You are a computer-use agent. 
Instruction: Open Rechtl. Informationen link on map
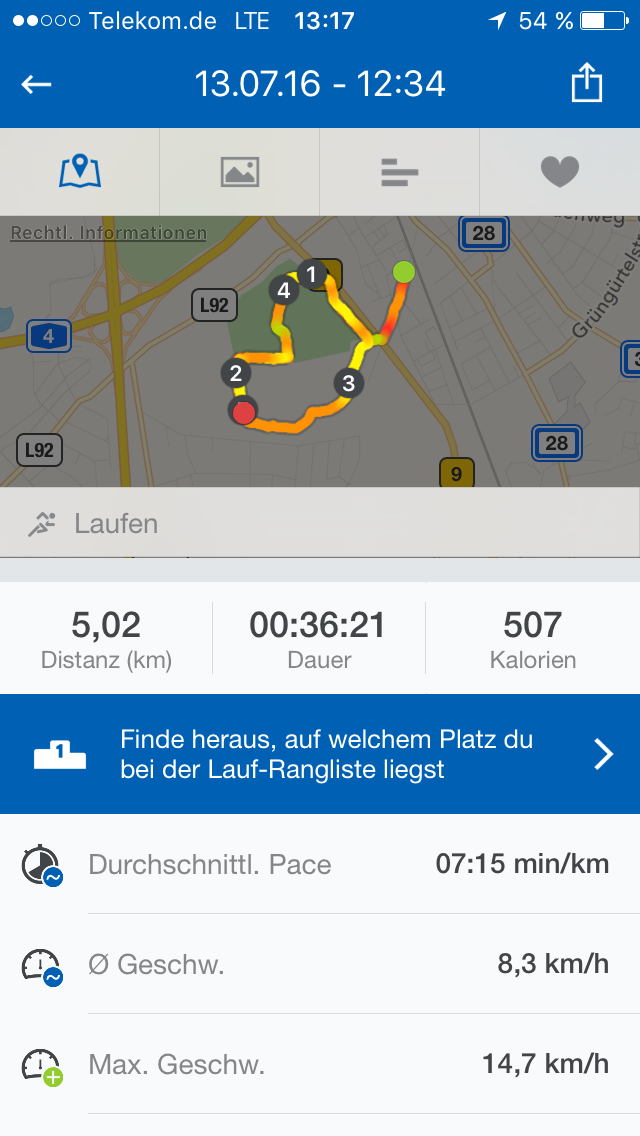point(109,233)
